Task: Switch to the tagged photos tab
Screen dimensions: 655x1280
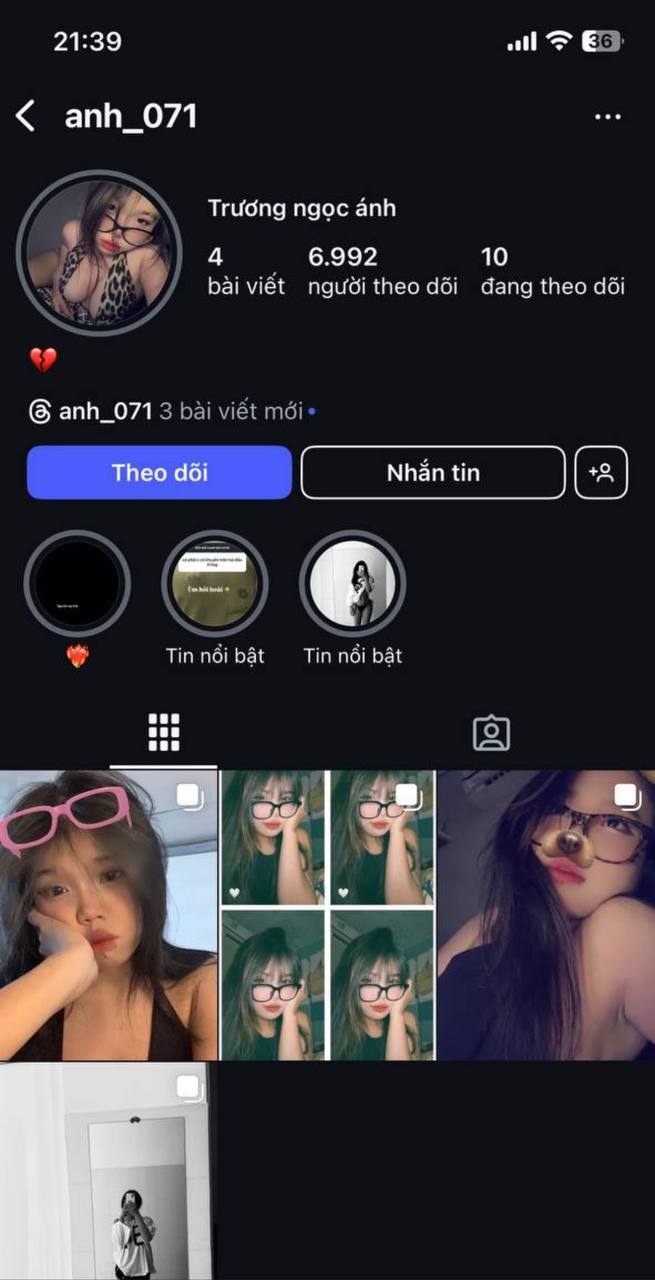Action: coord(490,733)
